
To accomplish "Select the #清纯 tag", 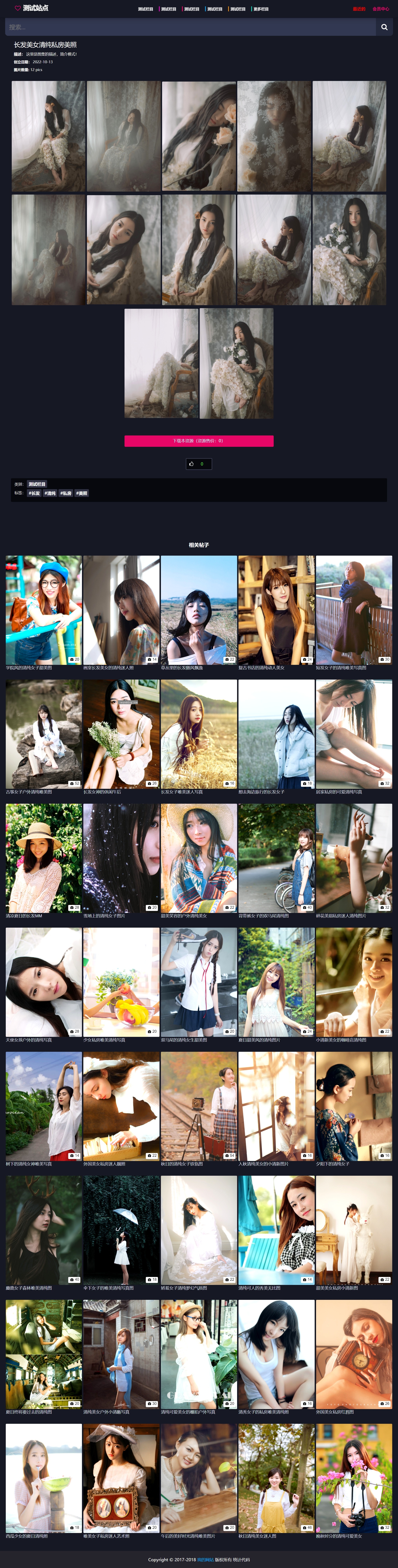I will click(50, 493).
